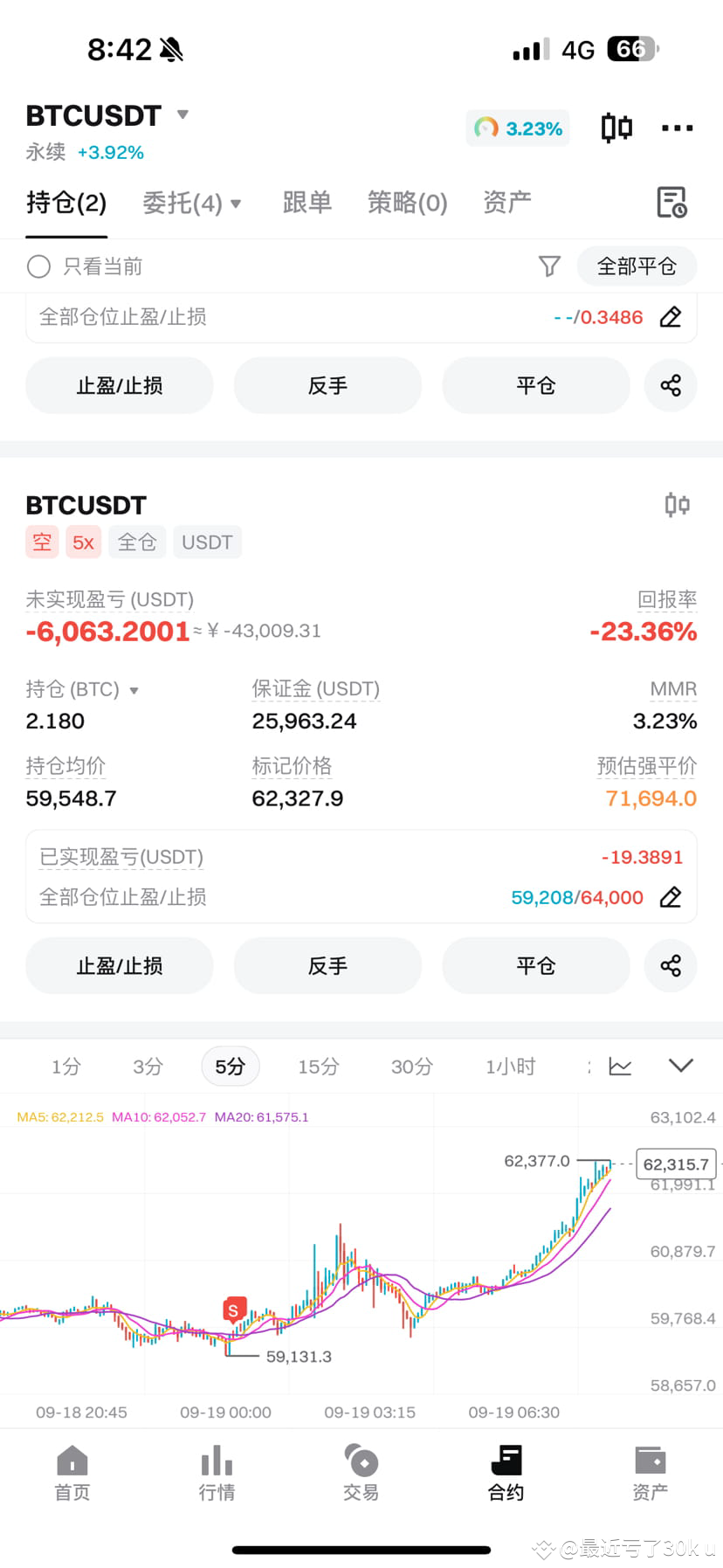Open the BTCUSDT symbol selector dropdown
723x1568 pixels.
182,114
